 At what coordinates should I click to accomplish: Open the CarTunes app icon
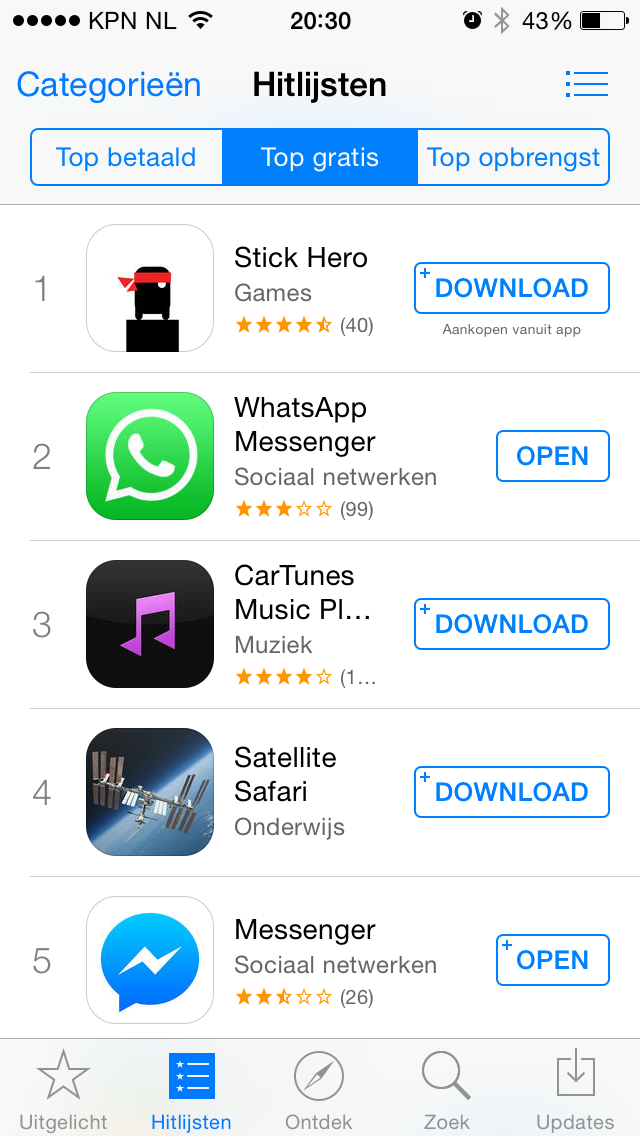(x=150, y=624)
